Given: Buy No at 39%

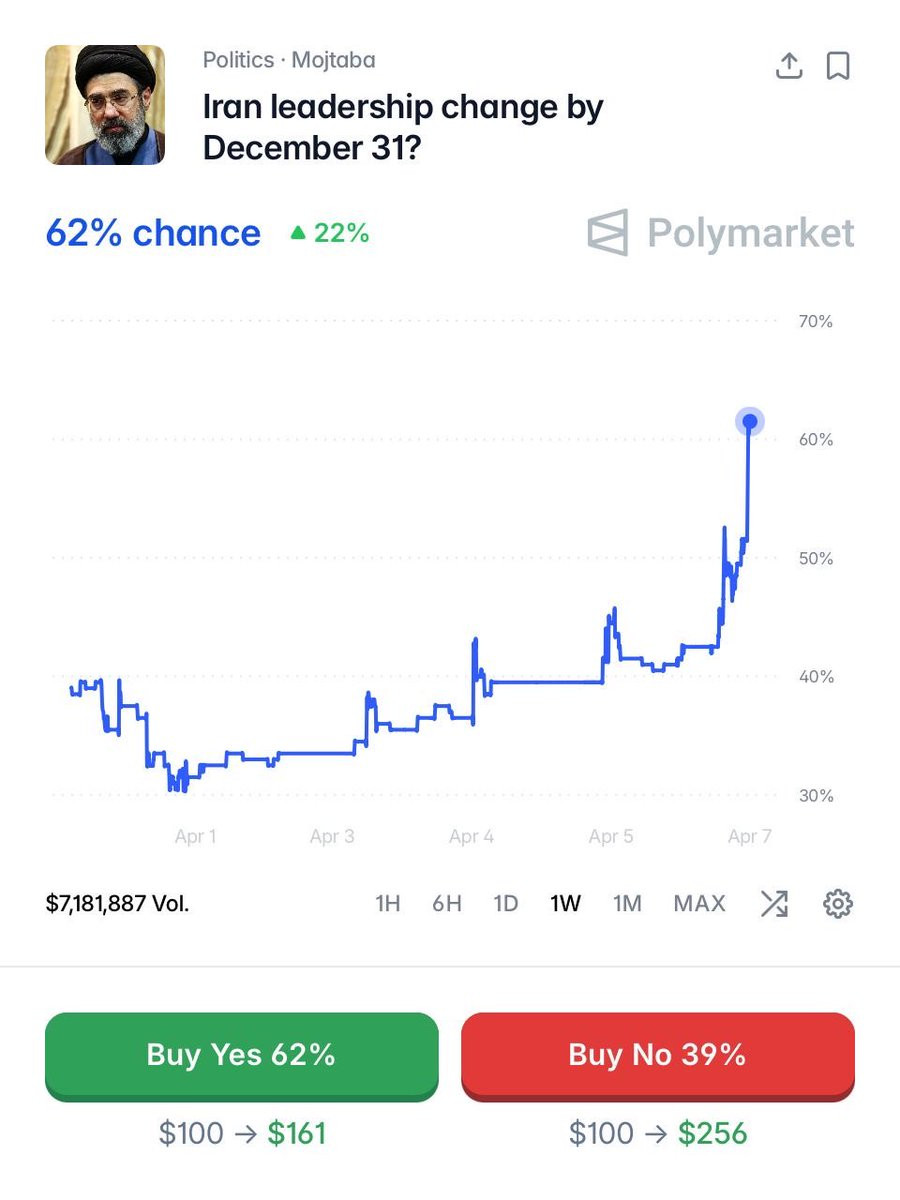Looking at the screenshot, I should pos(657,1055).
